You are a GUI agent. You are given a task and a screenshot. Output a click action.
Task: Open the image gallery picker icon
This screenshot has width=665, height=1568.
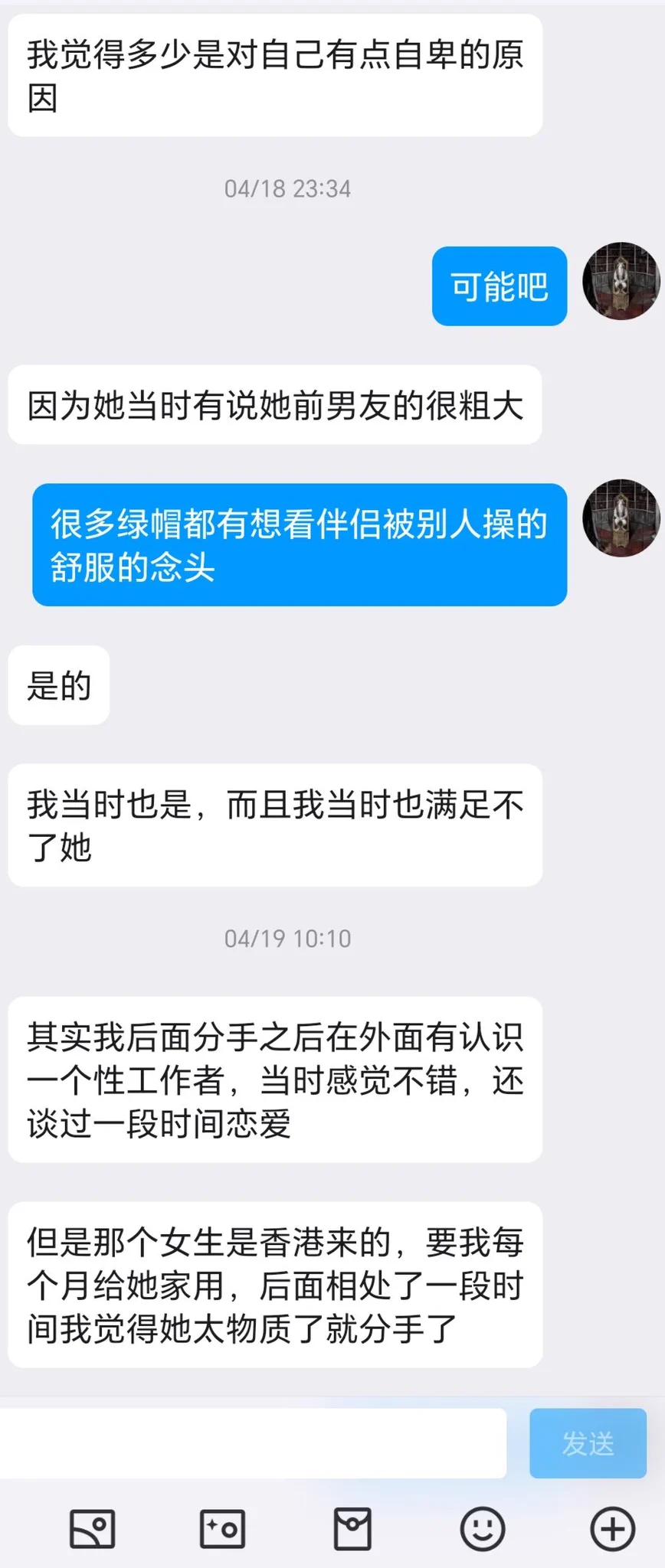[93, 1529]
